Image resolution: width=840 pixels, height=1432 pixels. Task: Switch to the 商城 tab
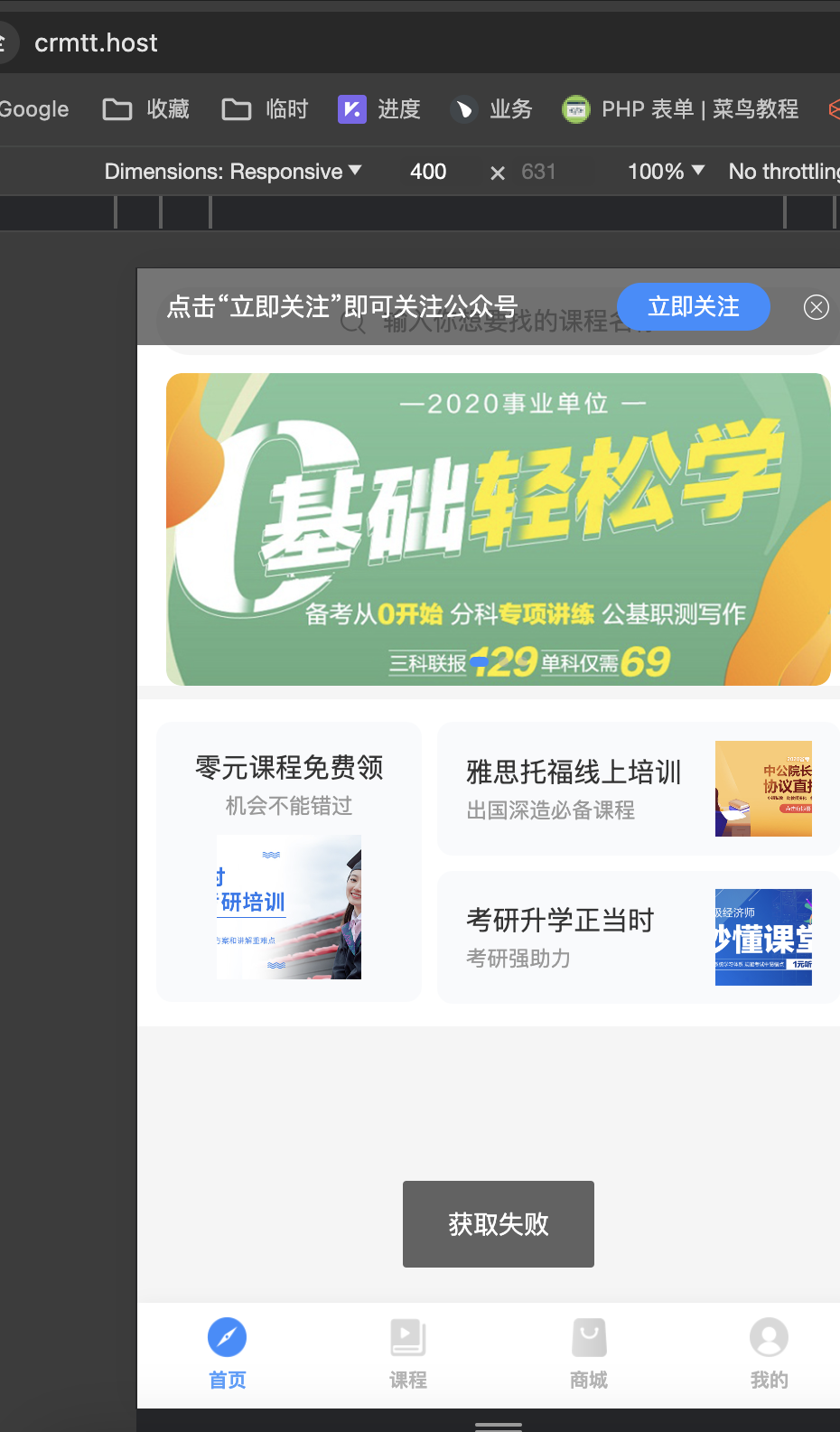pos(588,1352)
